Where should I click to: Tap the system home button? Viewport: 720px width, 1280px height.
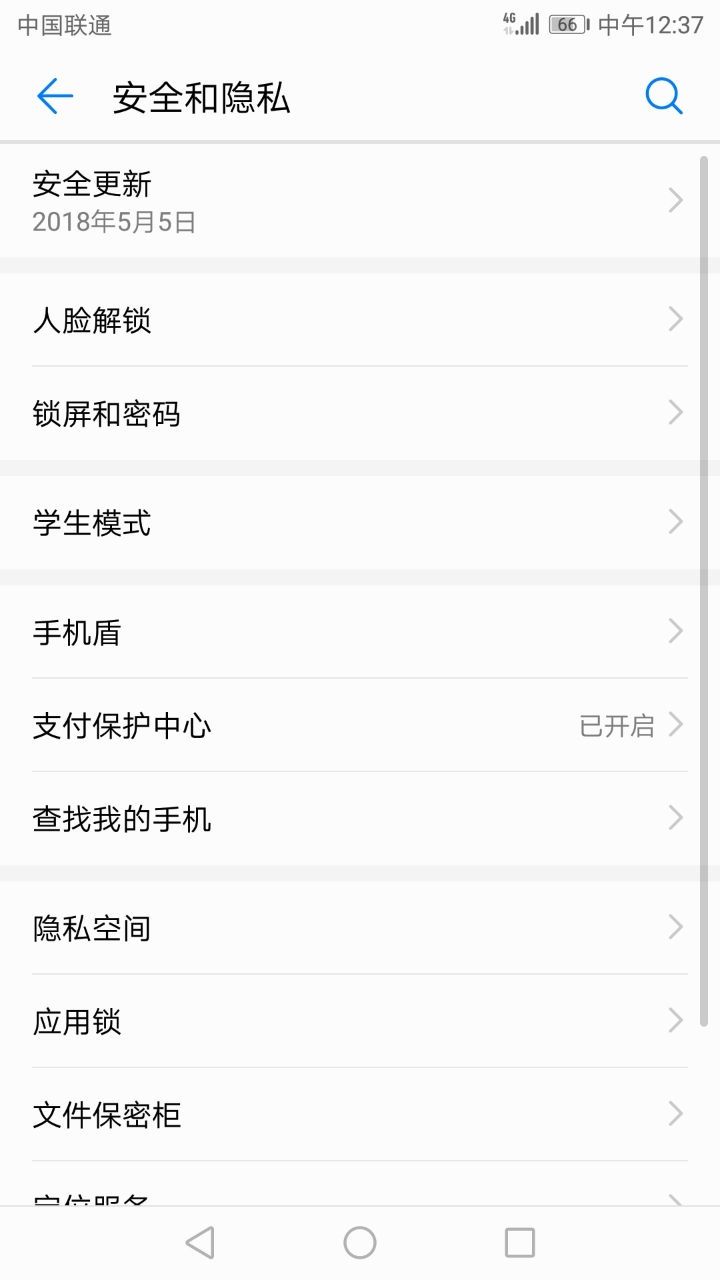coord(360,1243)
